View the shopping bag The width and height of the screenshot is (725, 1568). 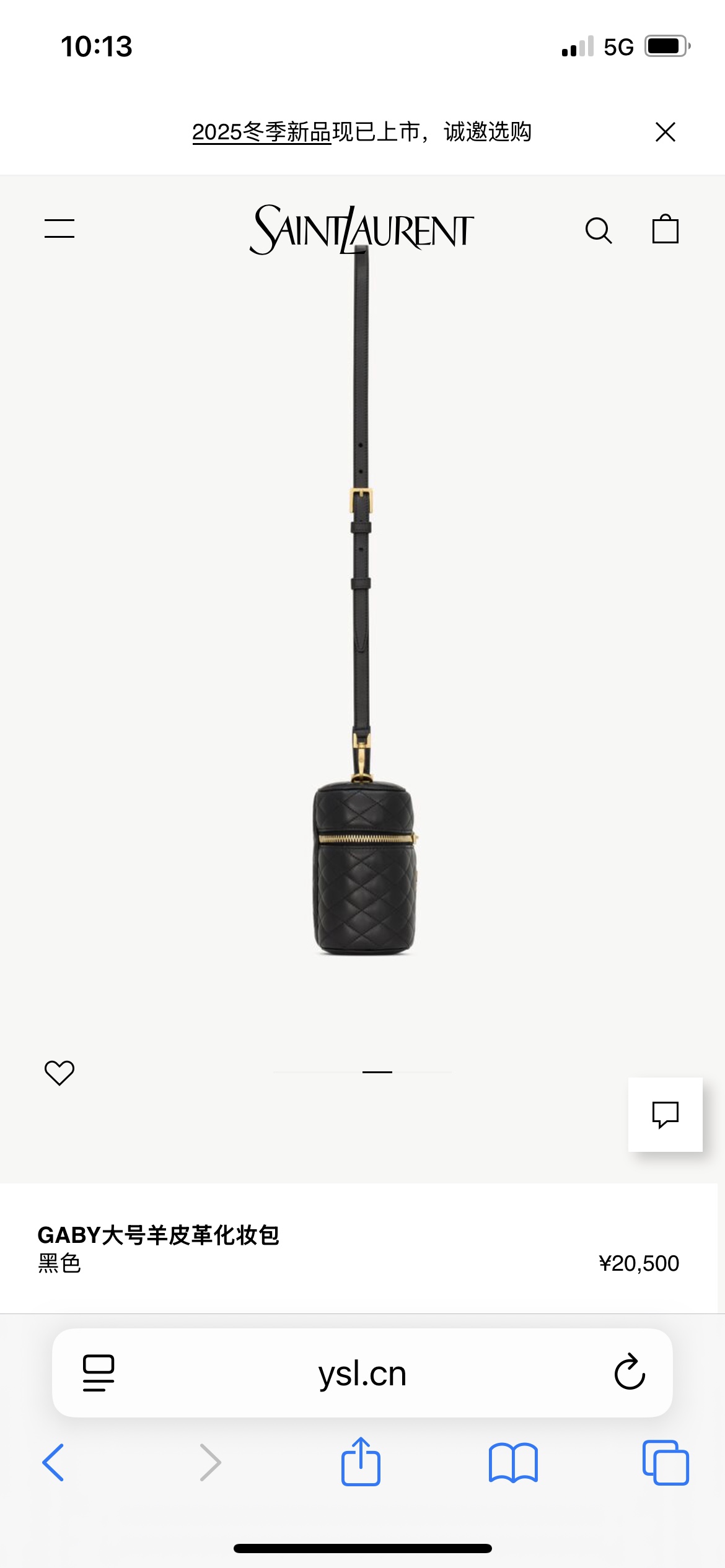(665, 229)
